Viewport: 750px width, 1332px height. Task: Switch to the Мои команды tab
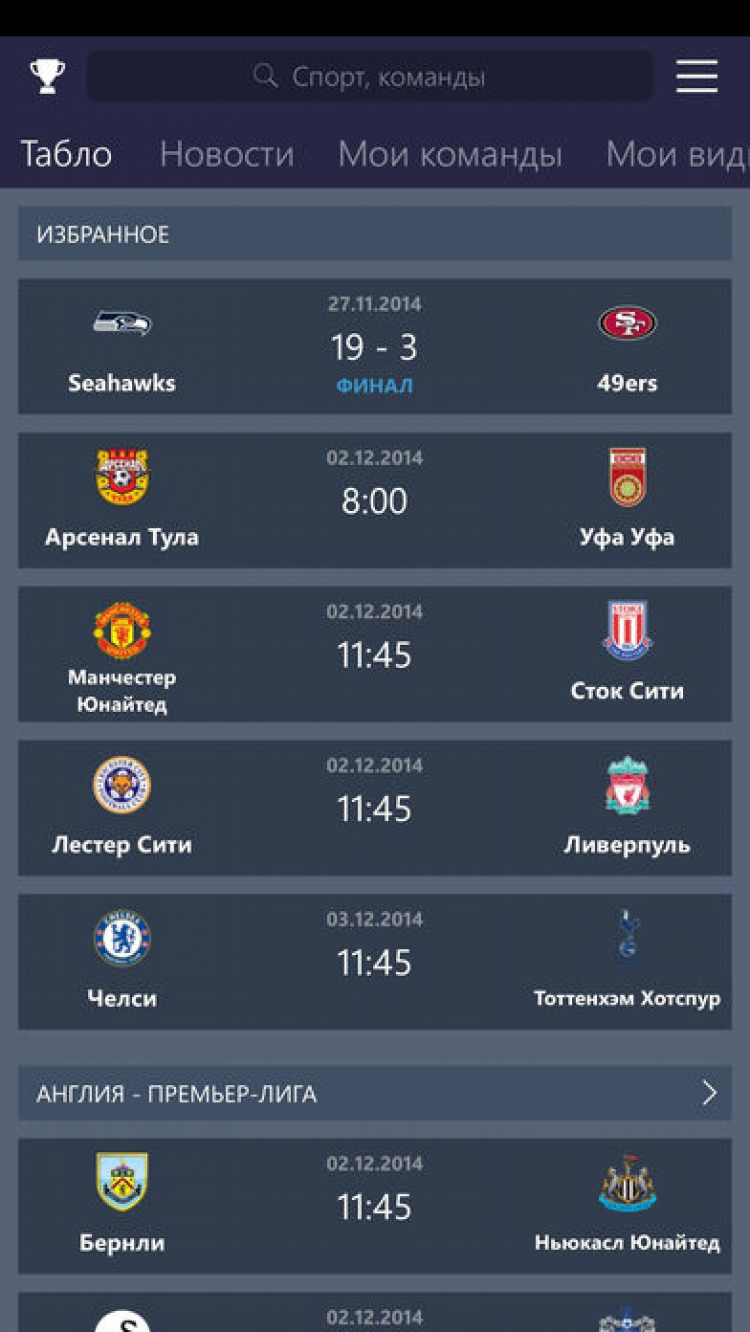450,155
